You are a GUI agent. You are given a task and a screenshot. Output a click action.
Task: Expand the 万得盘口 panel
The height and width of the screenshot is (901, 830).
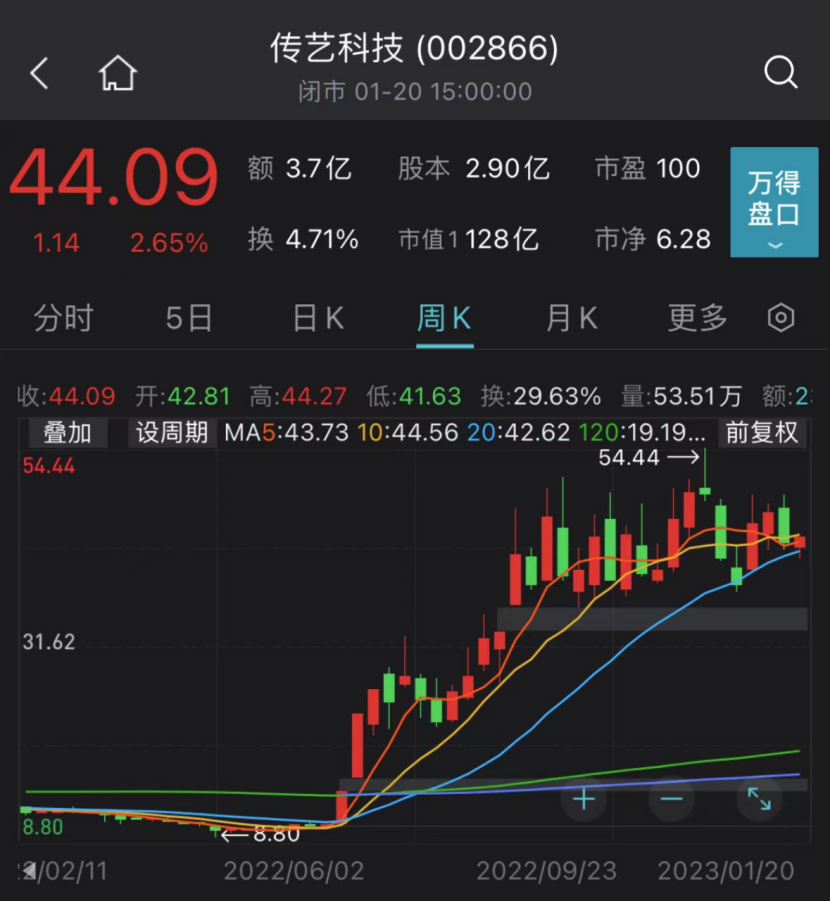[774, 203]
